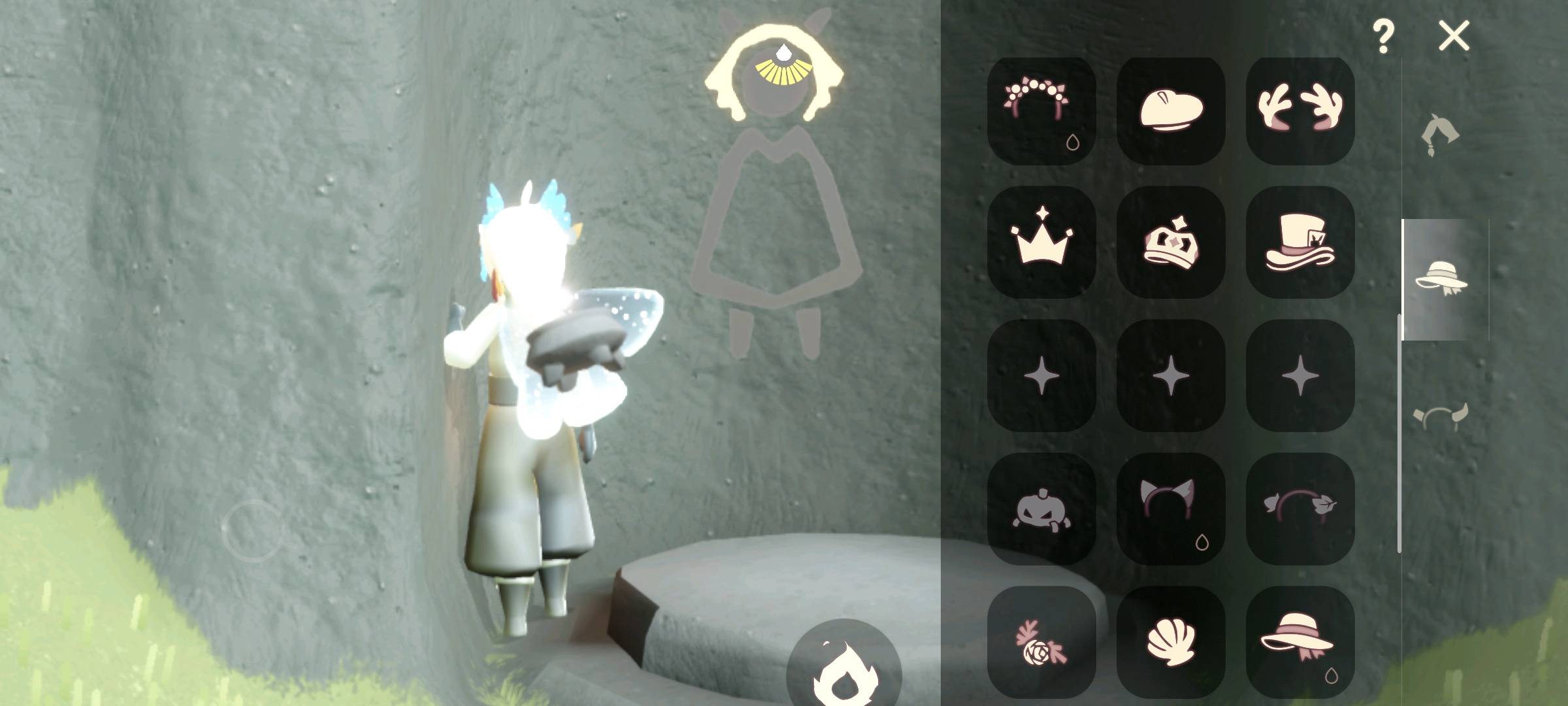
Task: Select the flower crown headband
Action: point(1041,110)
